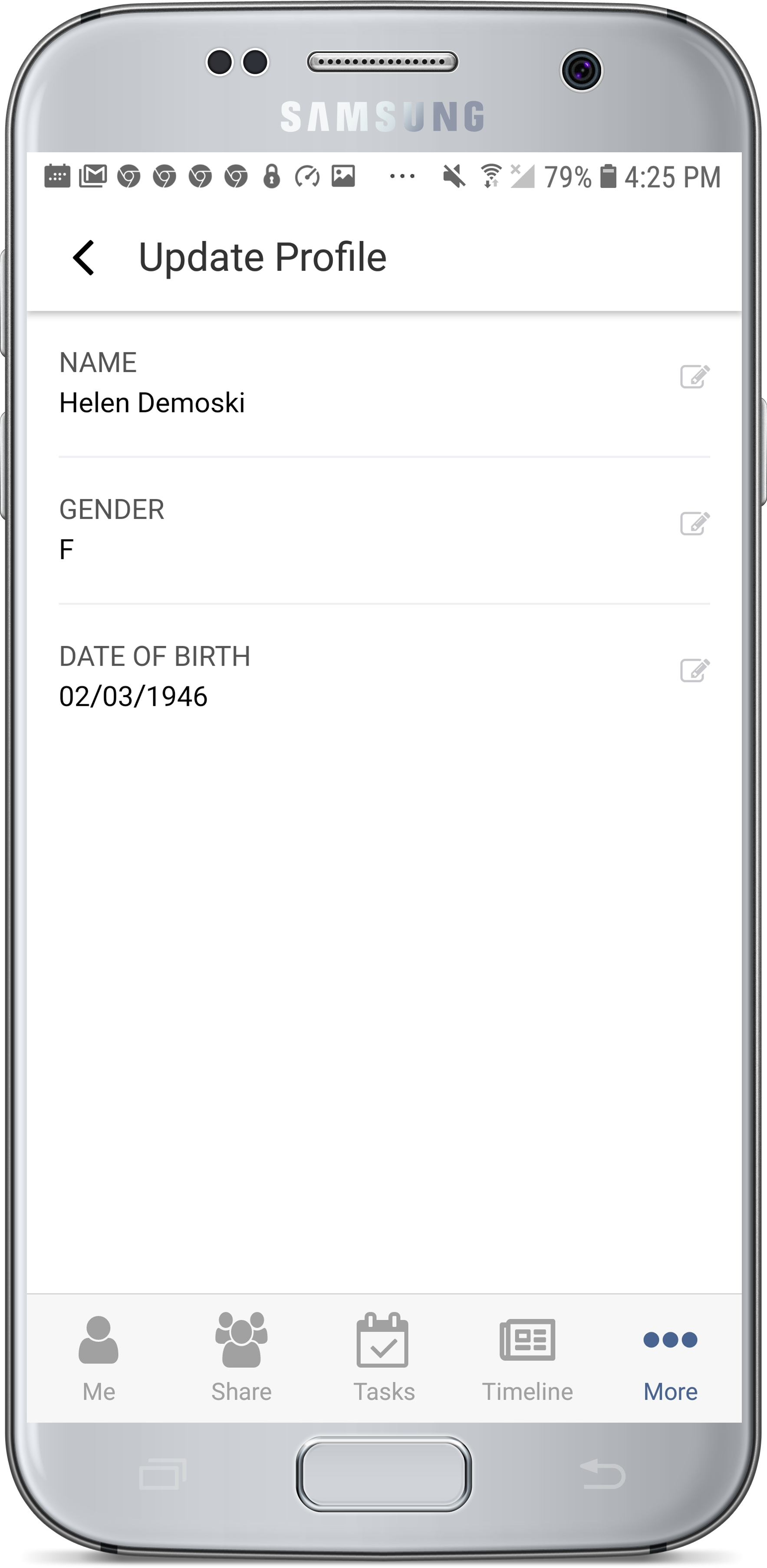Edit the name Helen Demoski
Image resolution: width=767 pixels, height=1568 pixels.
coord(695,377)
